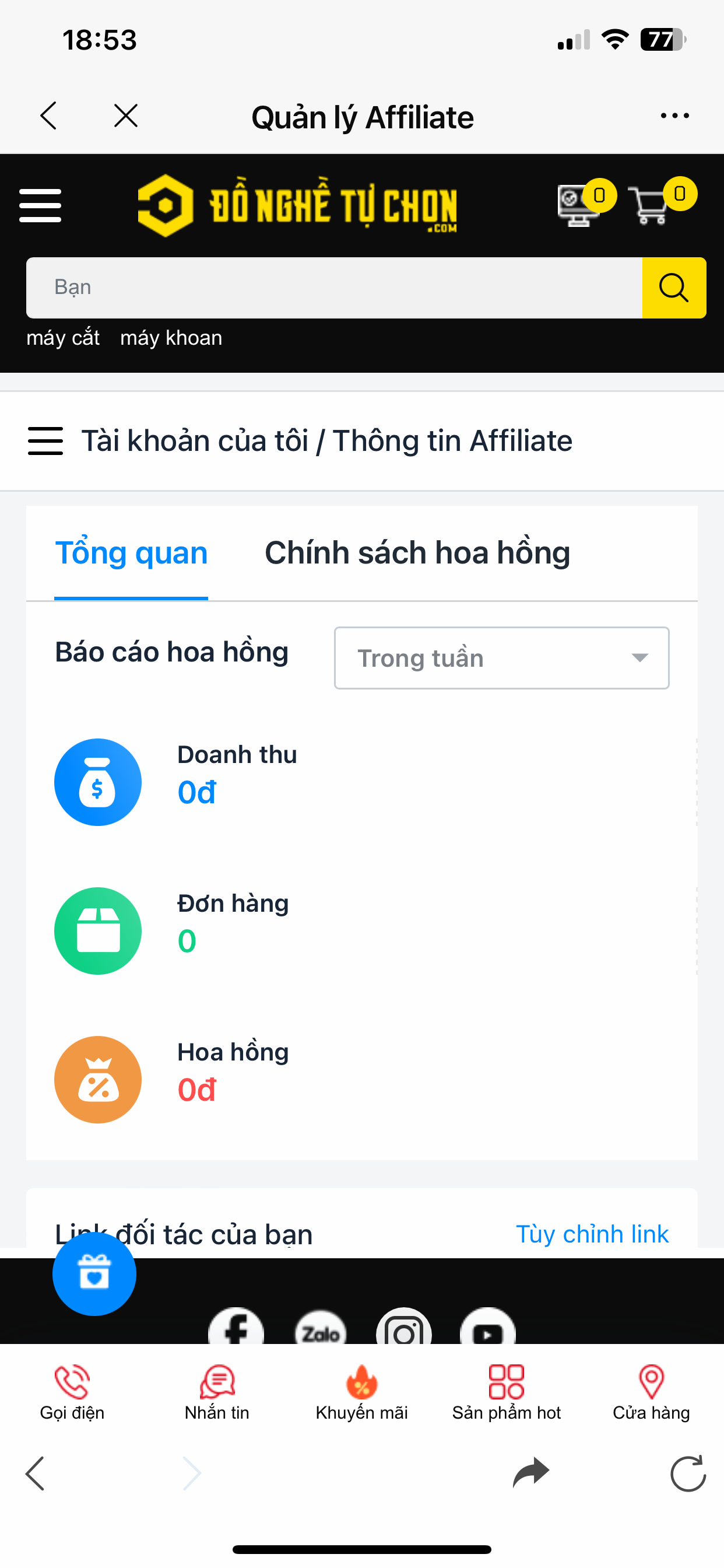Tap the yellow search button

[x=673, y=288]
